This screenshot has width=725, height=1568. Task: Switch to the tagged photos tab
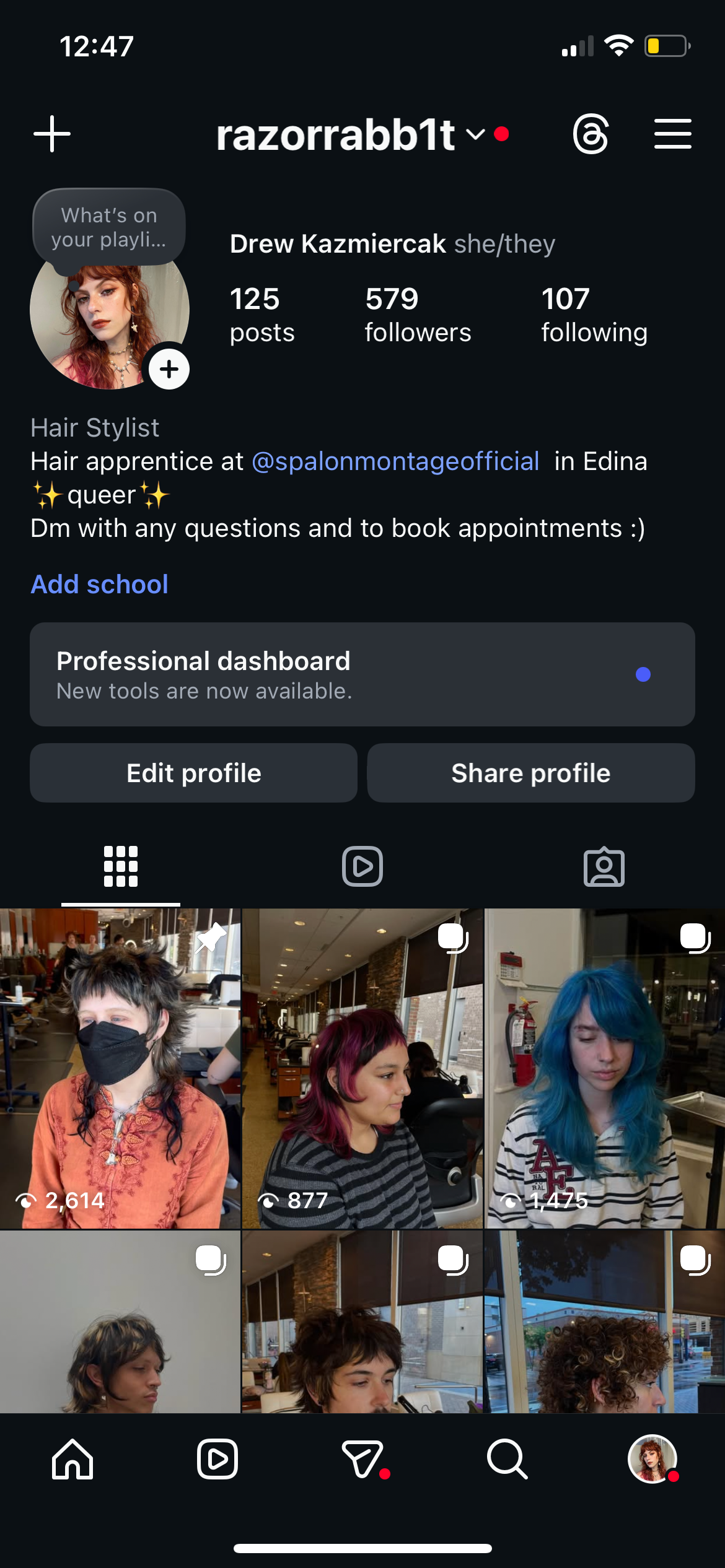604,866
